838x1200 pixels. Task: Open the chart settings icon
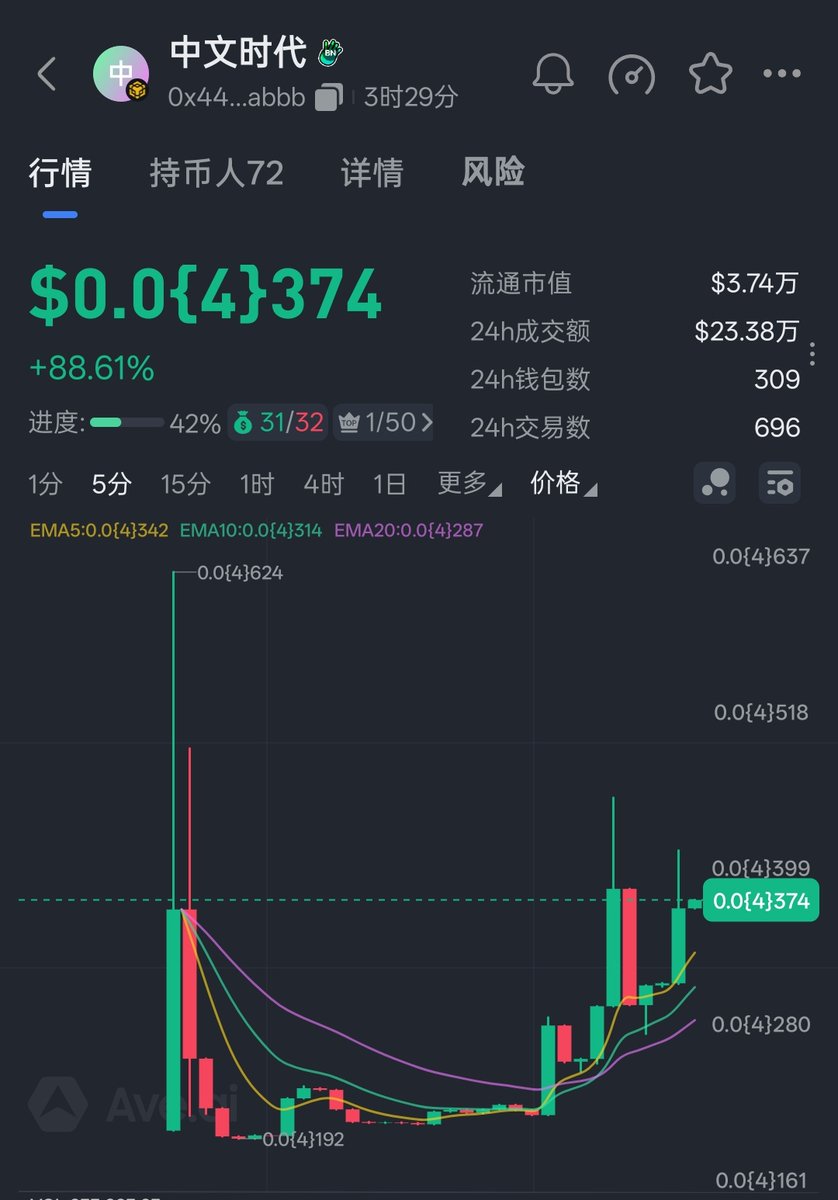(x=779, y=483)
